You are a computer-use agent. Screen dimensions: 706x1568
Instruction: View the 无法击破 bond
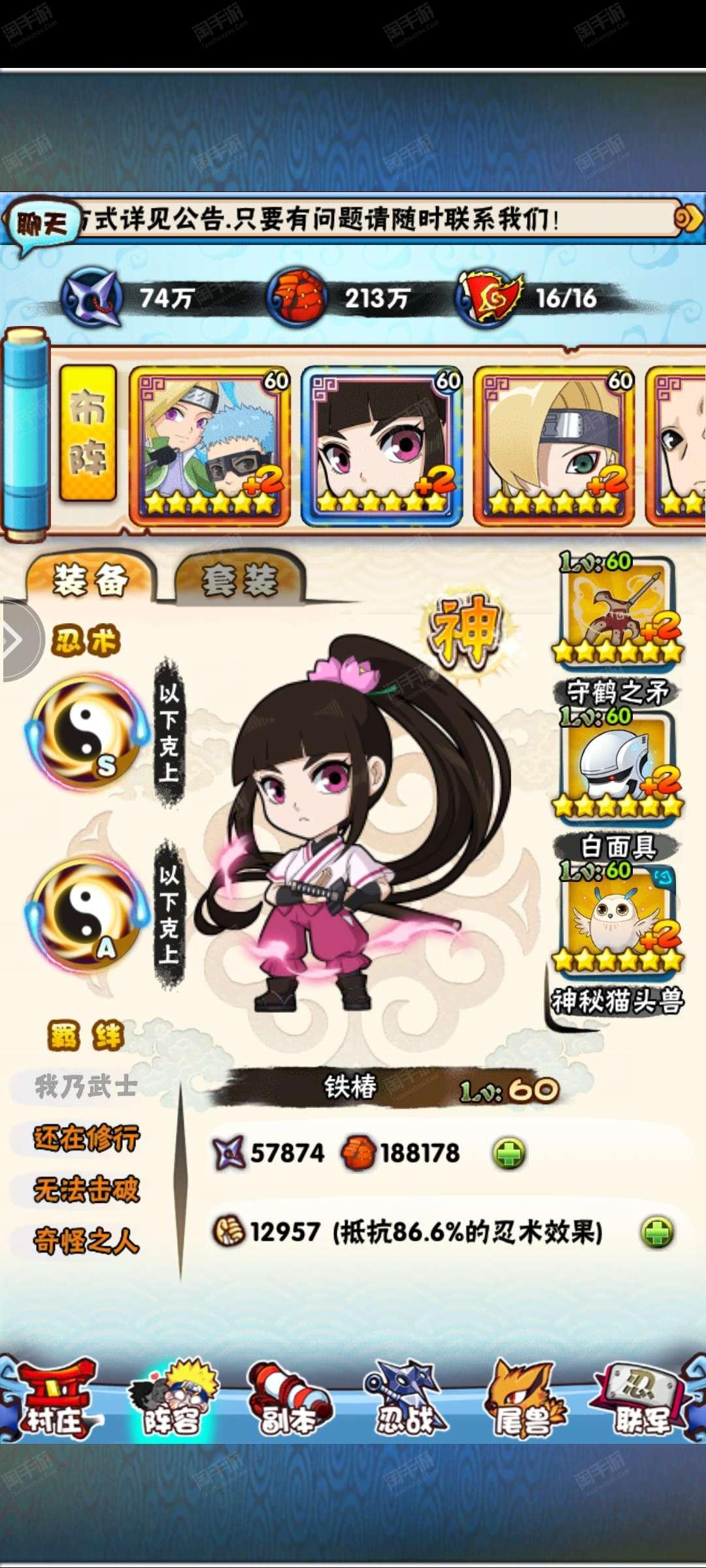point(86,1188)
